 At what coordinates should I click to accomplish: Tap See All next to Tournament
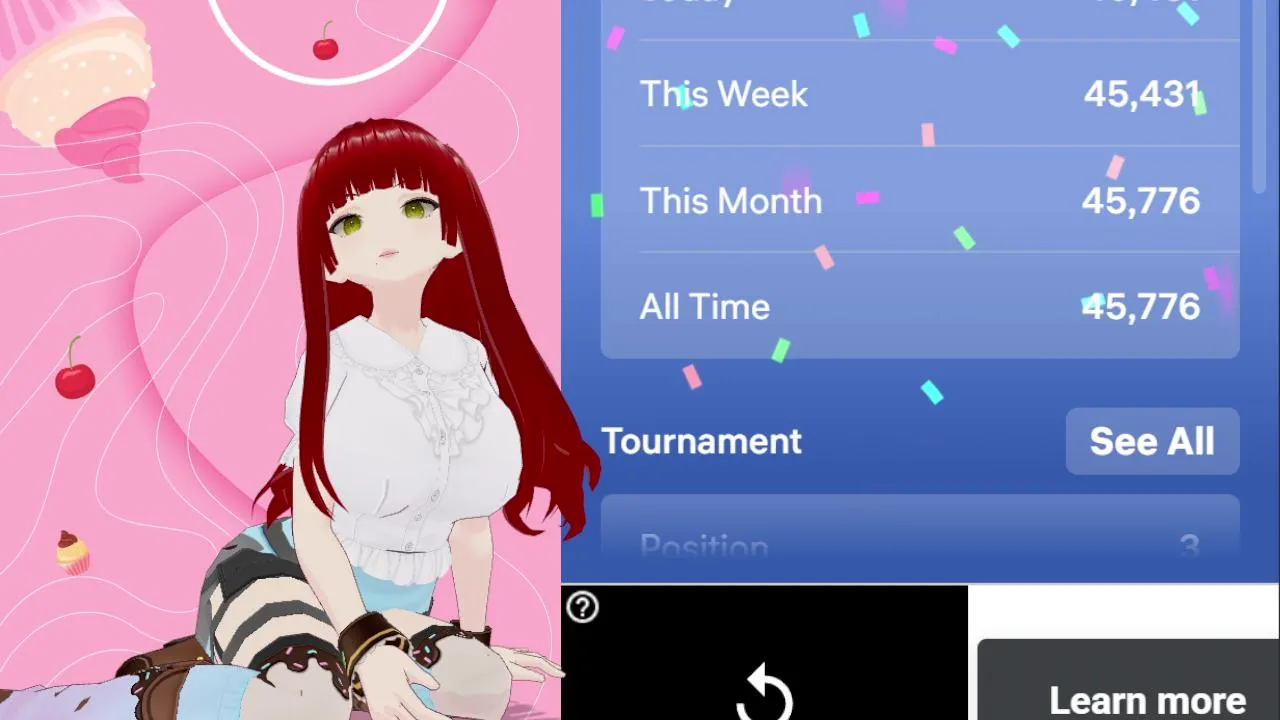tap(1152, 441)
